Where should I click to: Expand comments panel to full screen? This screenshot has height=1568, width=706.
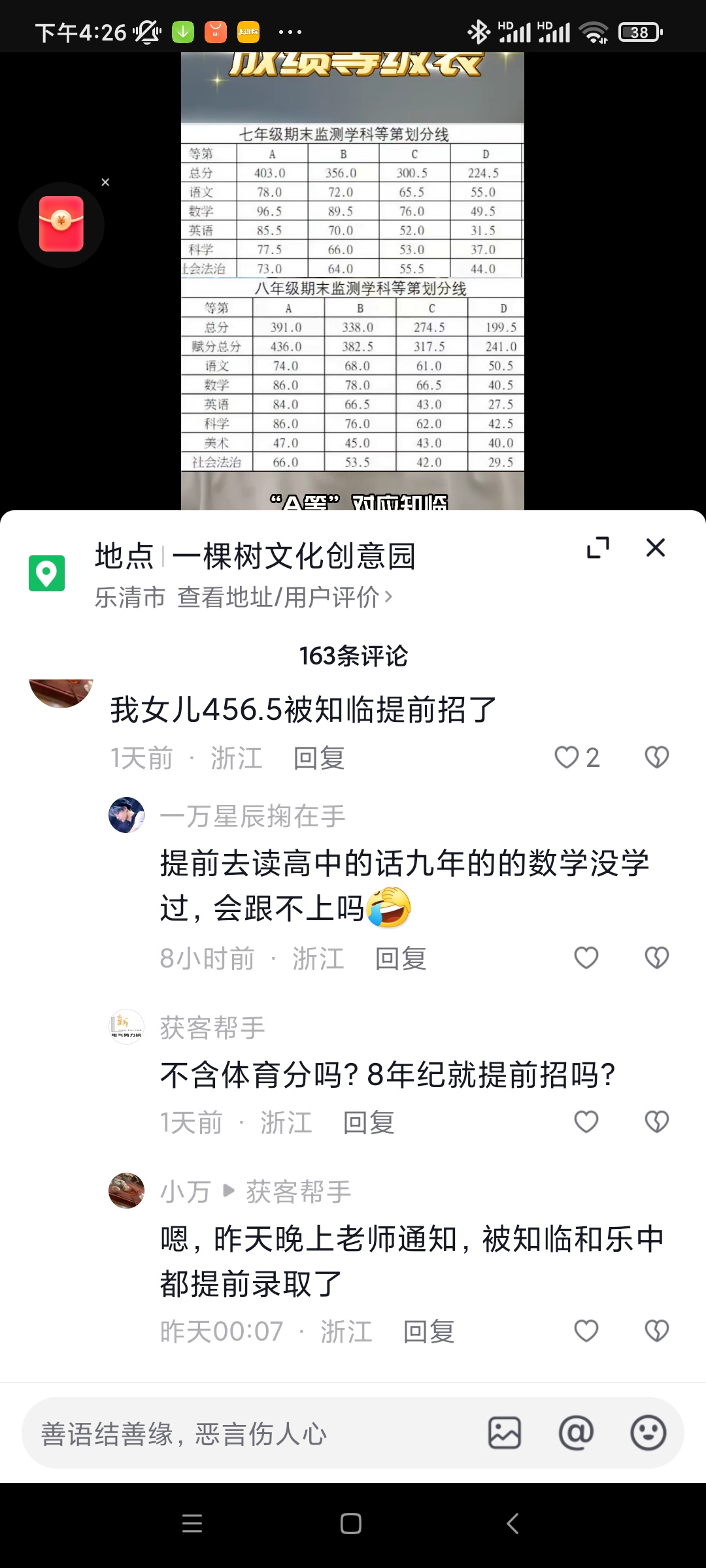coord(597,547)
